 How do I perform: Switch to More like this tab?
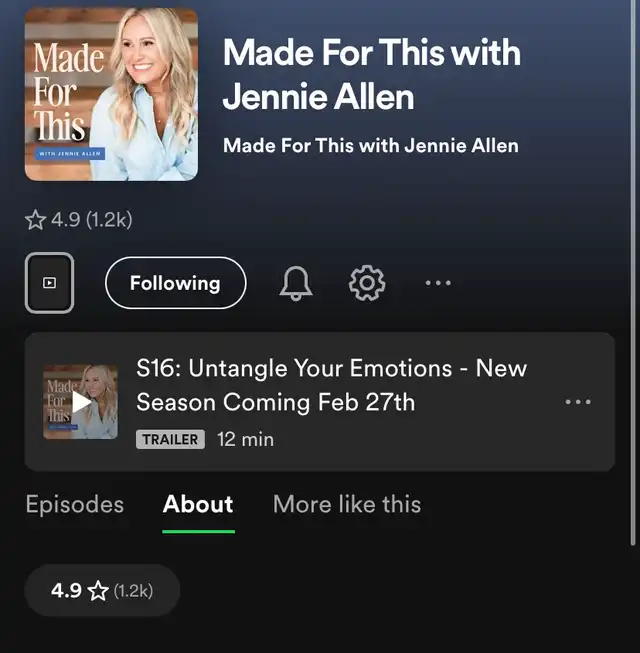pyautogui.click(x=347, y=504)
